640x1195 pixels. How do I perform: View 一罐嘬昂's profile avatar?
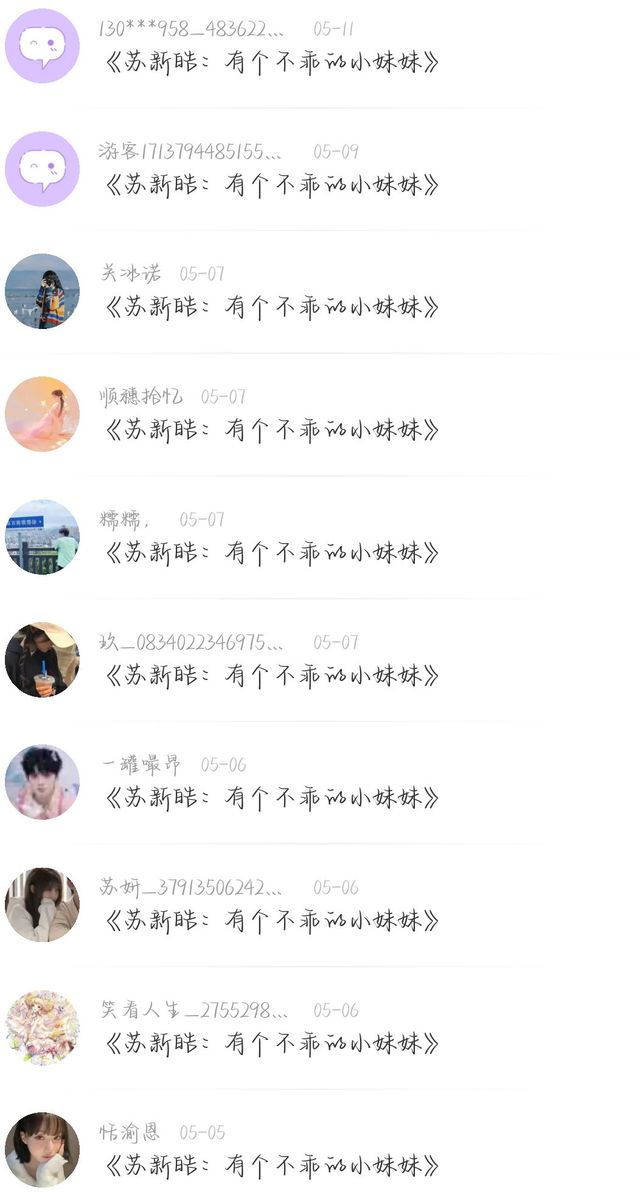(42, 782)
